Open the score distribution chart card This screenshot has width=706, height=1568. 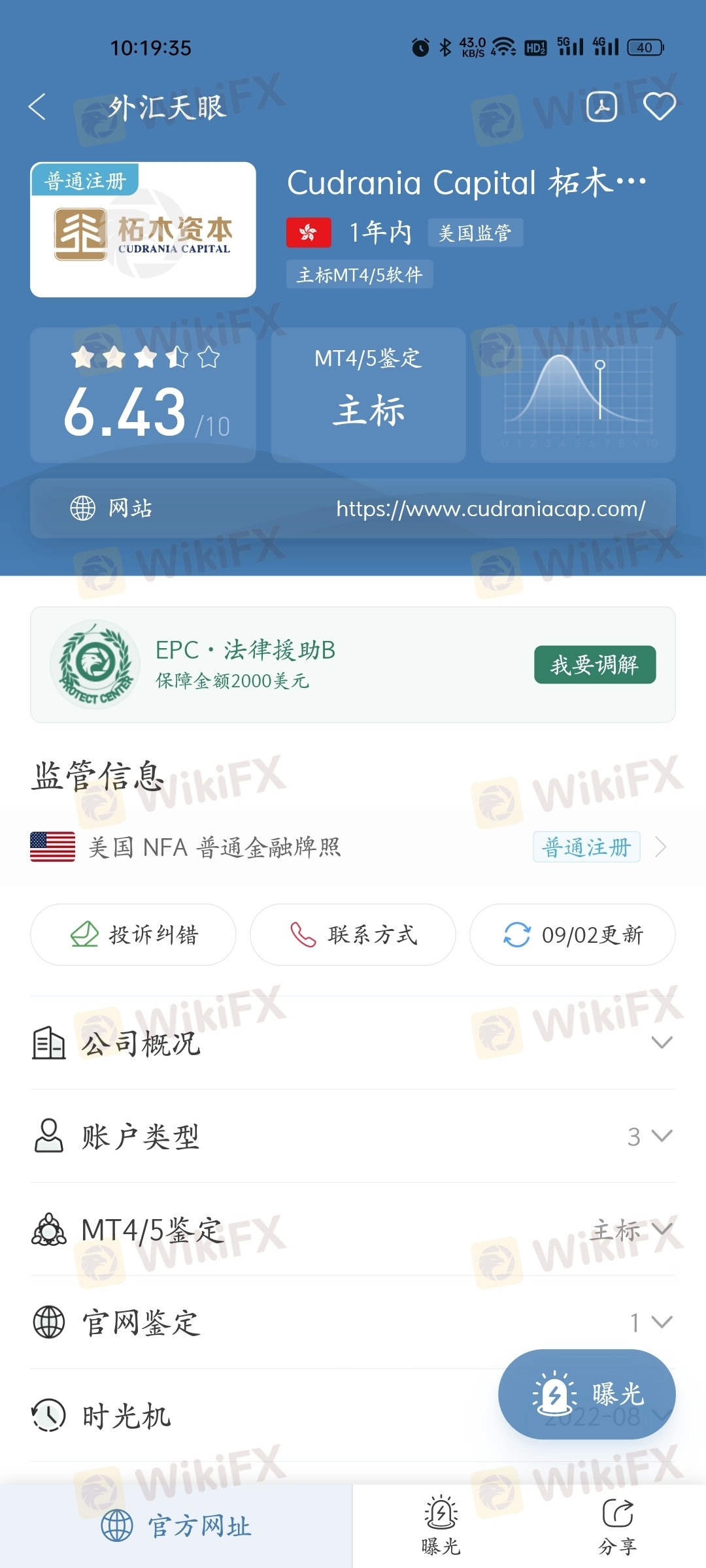click(578, 395)
